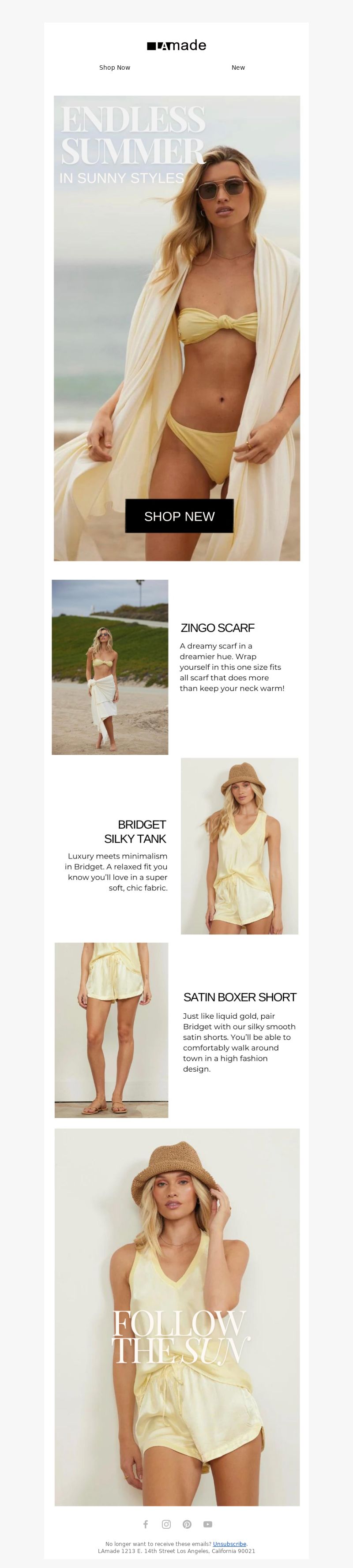Image resolution: width=353 pixels, height=1568 pixels.
Task: Open the Satin Boxer Short photo
Action: coord(111,1030)
